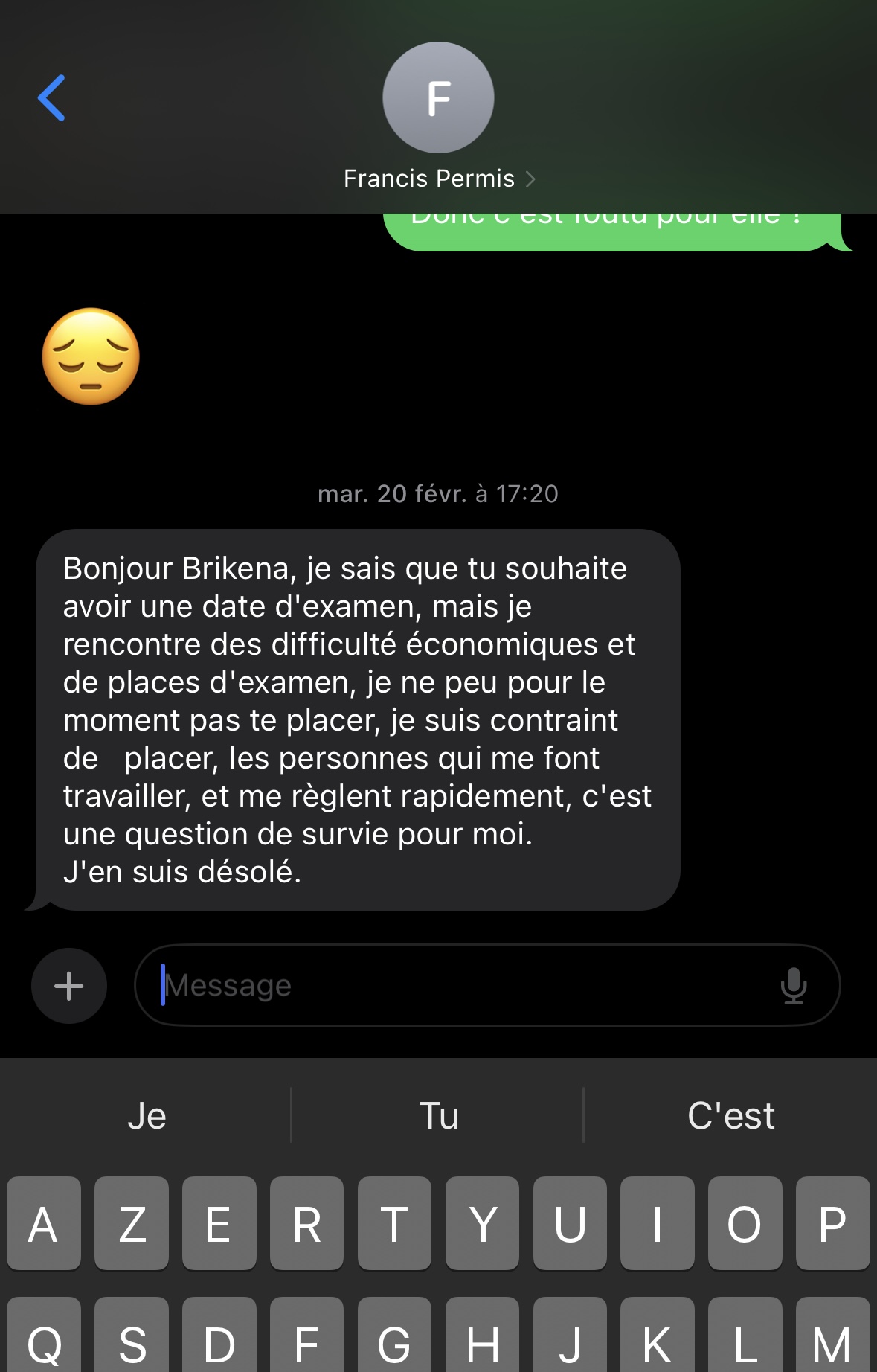This screenshot has width=877, height=1372.
Task: Type the letter A key
Action: [44, 1224]
